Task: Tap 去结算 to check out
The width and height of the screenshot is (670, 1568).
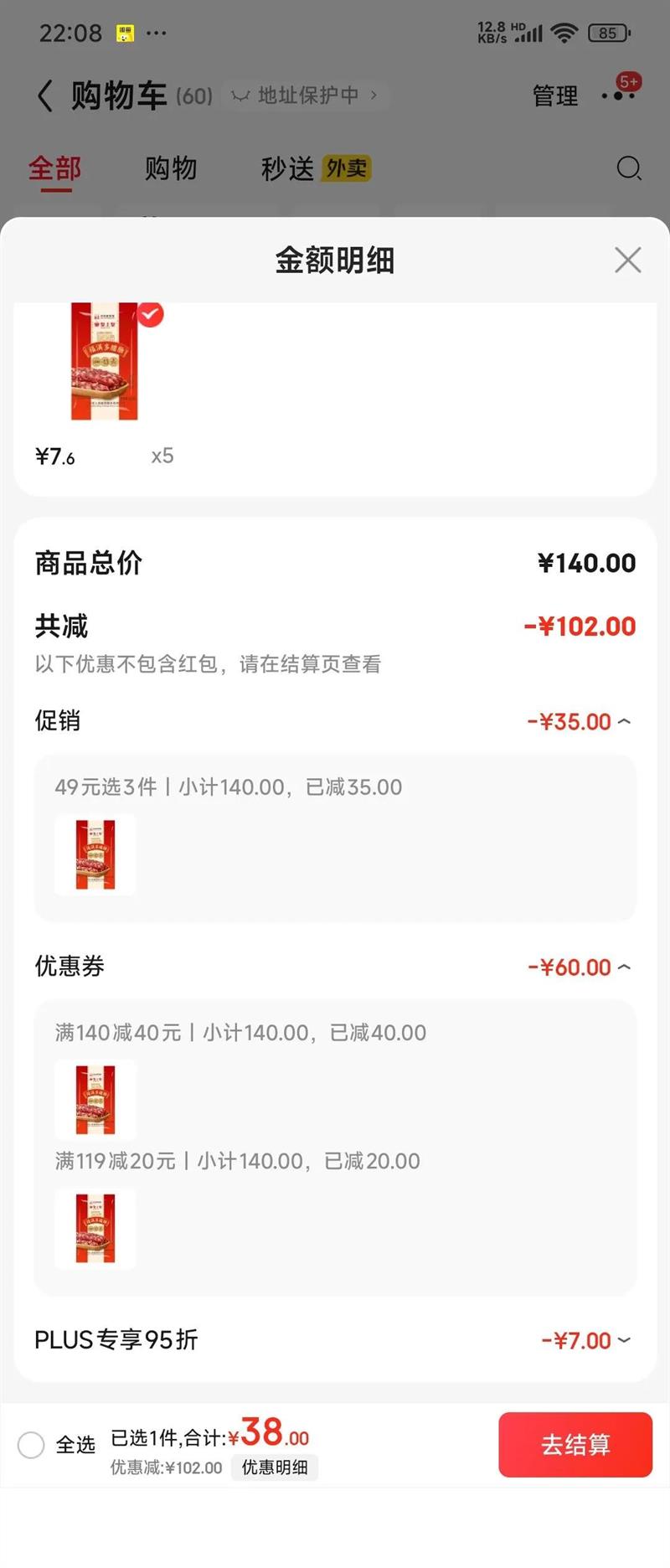Action: (x=575, y=1445)
